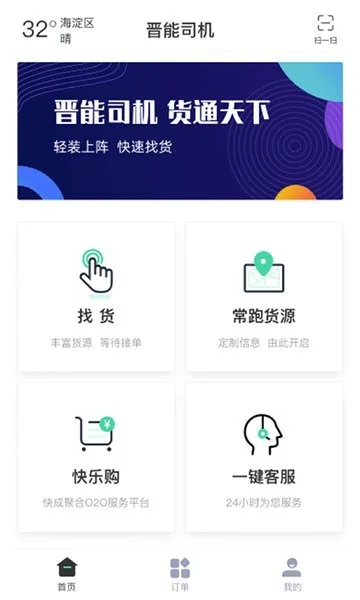Image resolution: width=360 pixels, height=600 pixels.
Task: Open the 常跑货源 card
Action: [x=264, y=297]
